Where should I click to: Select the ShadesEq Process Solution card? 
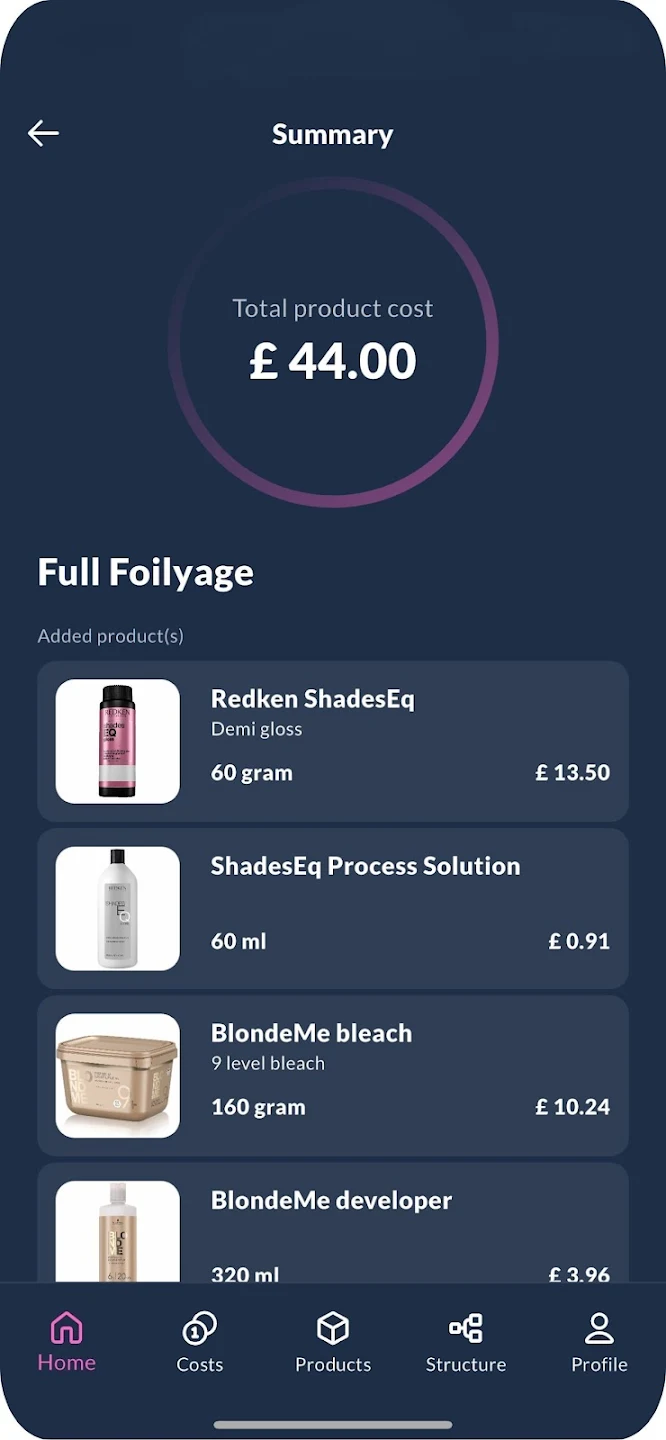click(333, 908)
